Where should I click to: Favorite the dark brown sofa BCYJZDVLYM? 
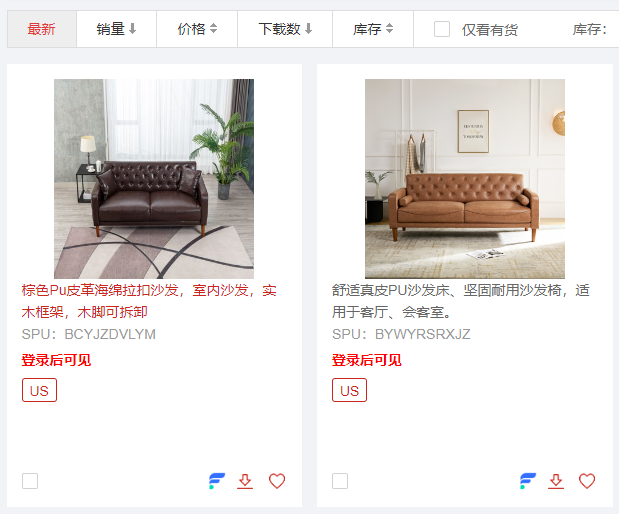277,481
